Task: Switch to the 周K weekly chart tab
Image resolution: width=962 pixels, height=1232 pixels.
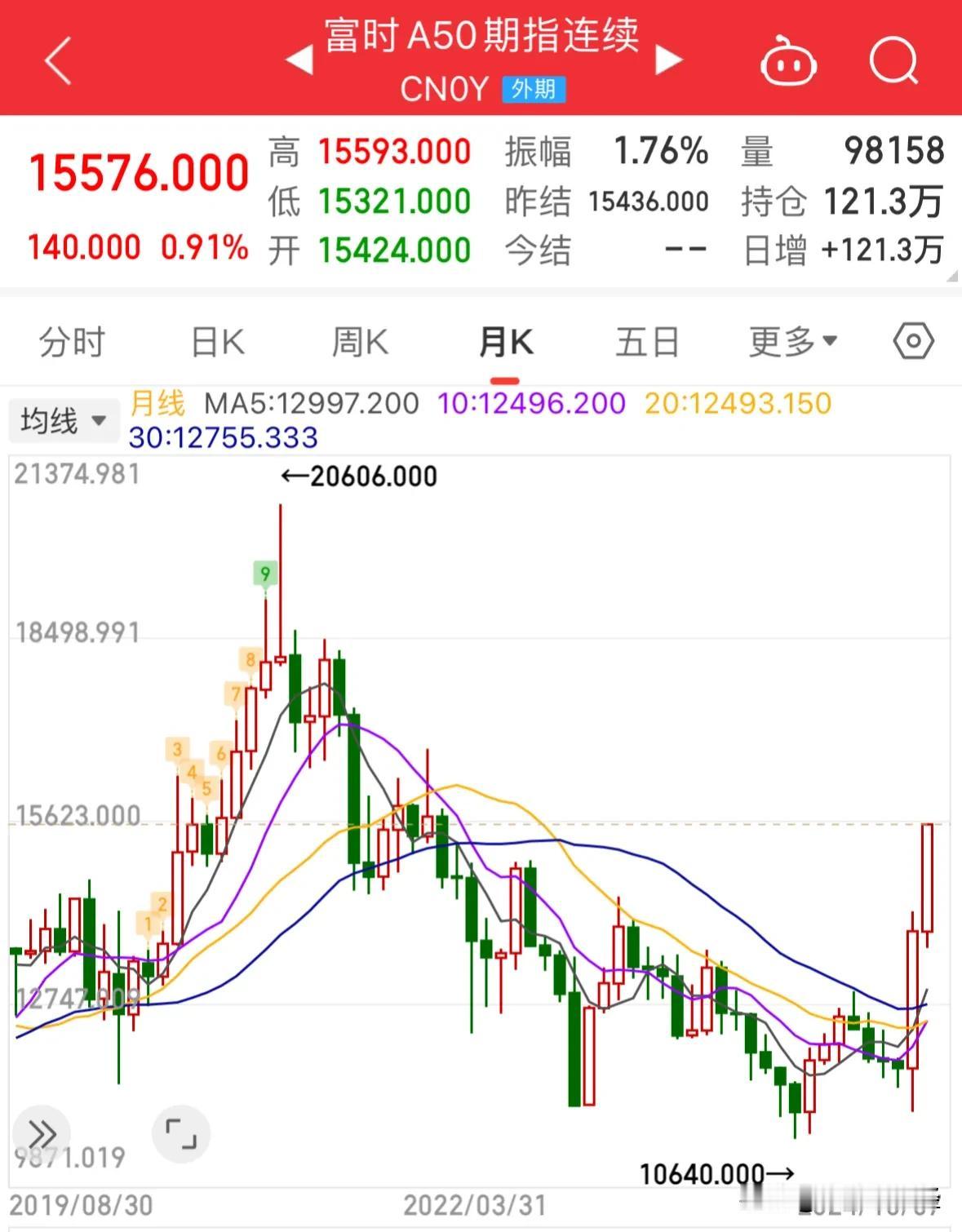Action: point(360,342)
